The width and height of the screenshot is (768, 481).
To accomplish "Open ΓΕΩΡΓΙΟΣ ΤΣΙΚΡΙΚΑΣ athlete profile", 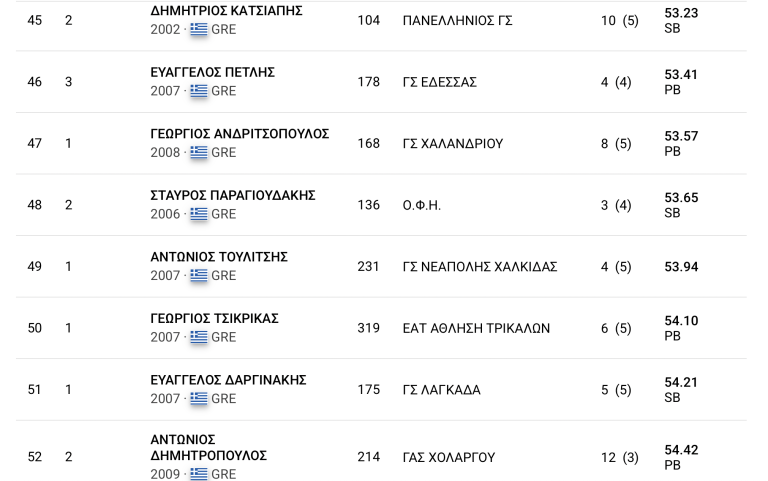I will (214, 318).
